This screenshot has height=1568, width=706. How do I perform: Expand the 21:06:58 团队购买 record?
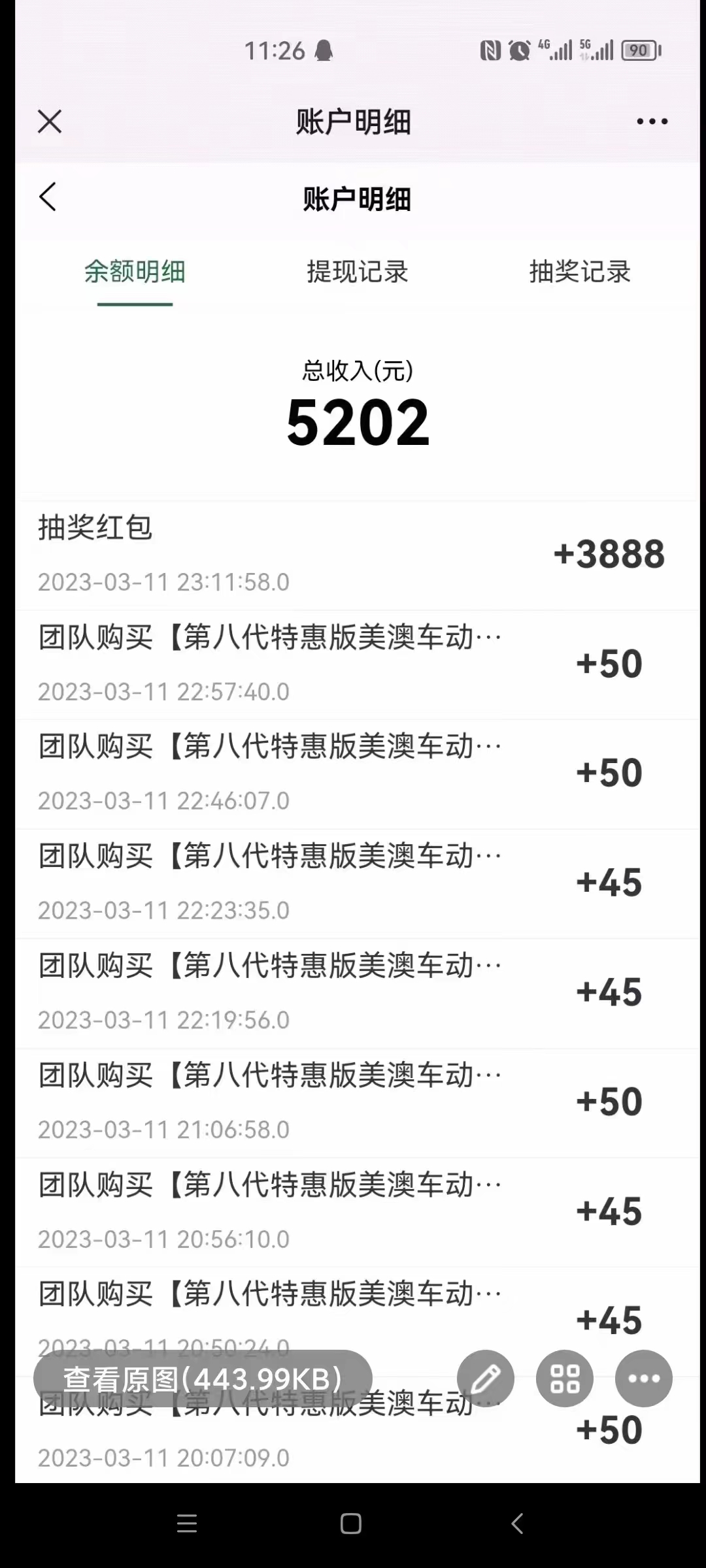(353, 1101)
